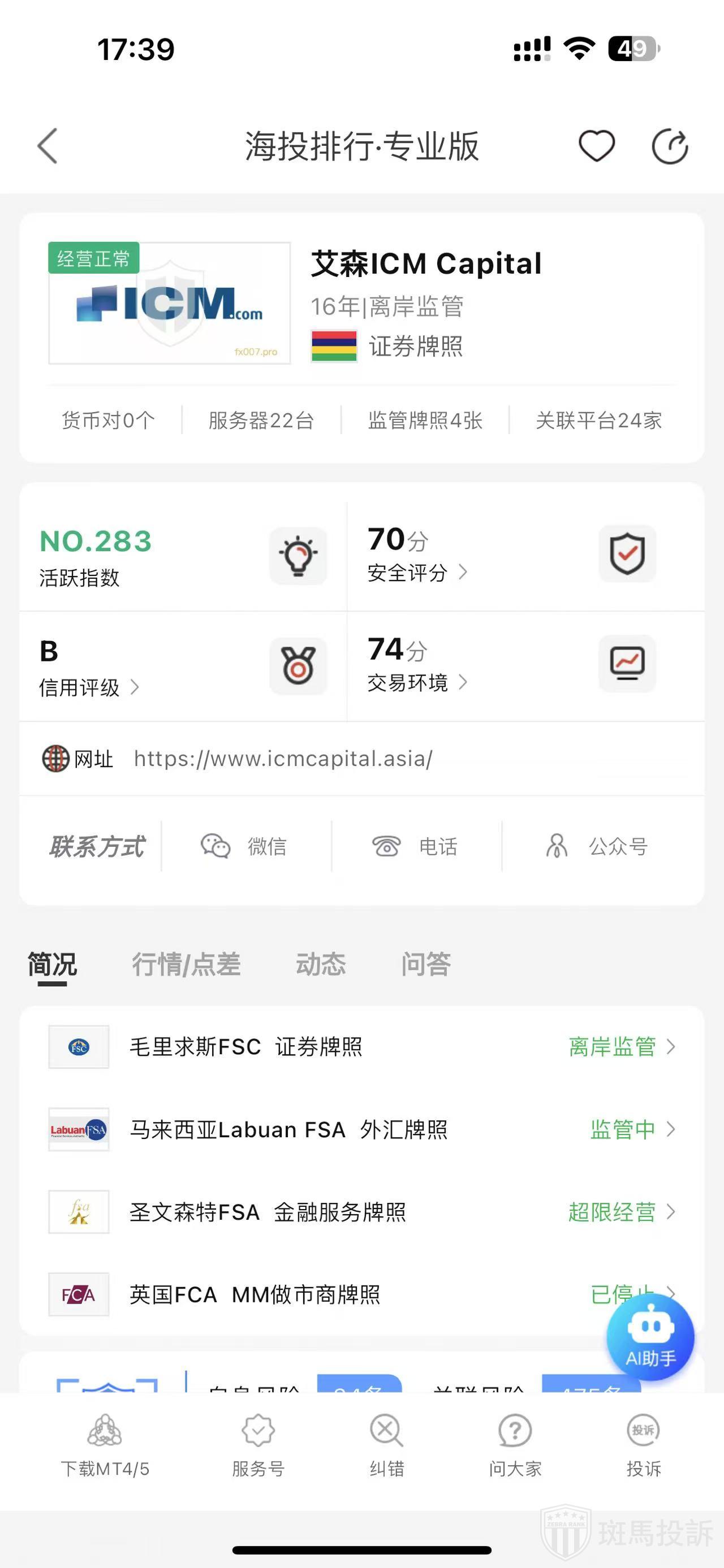This screenshot has width=724, height=1568.
Task: View the 信用评级 credit rating details
Action: click(x=89, y=687)
